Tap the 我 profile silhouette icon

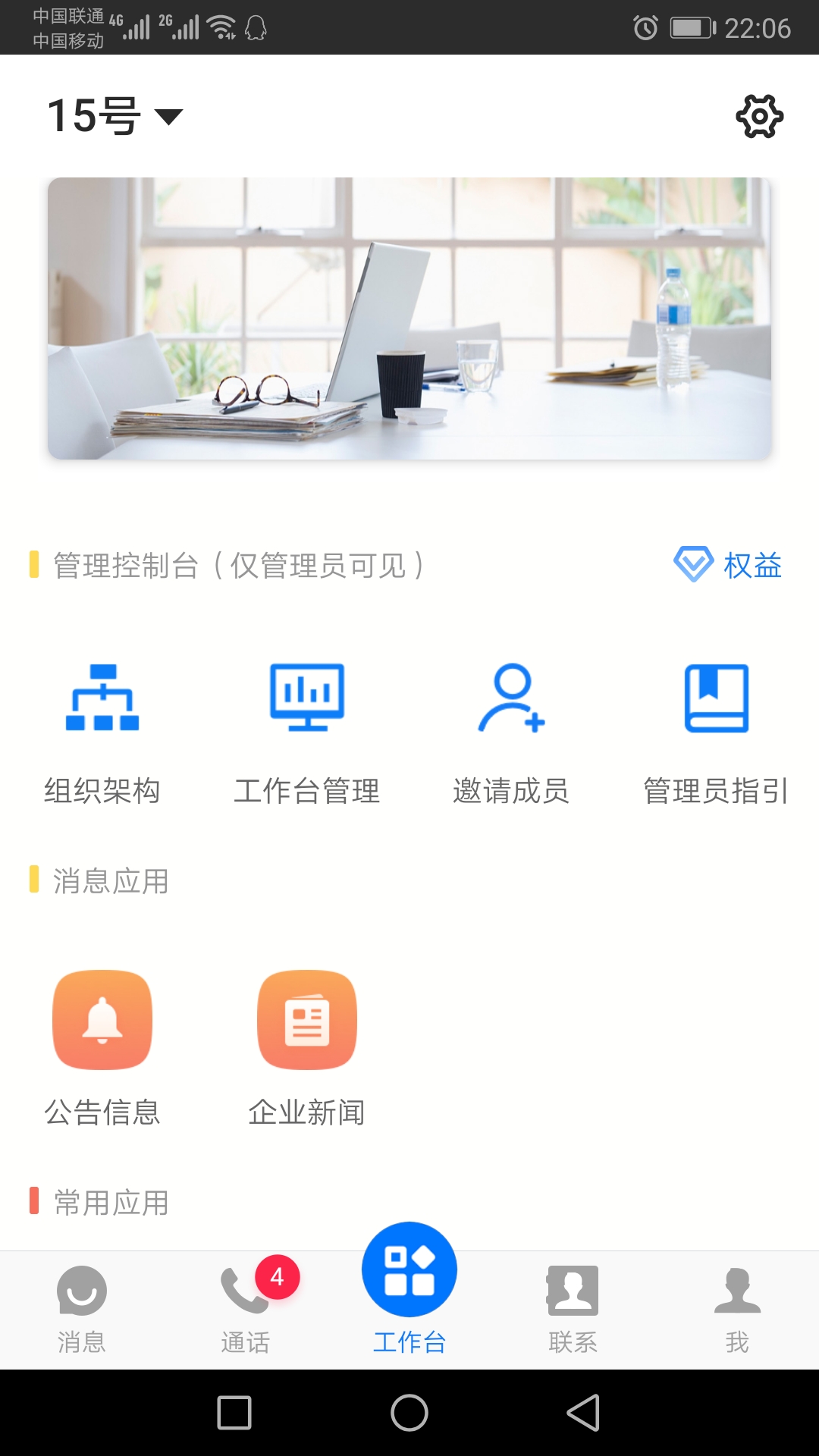coord(736,1289)
